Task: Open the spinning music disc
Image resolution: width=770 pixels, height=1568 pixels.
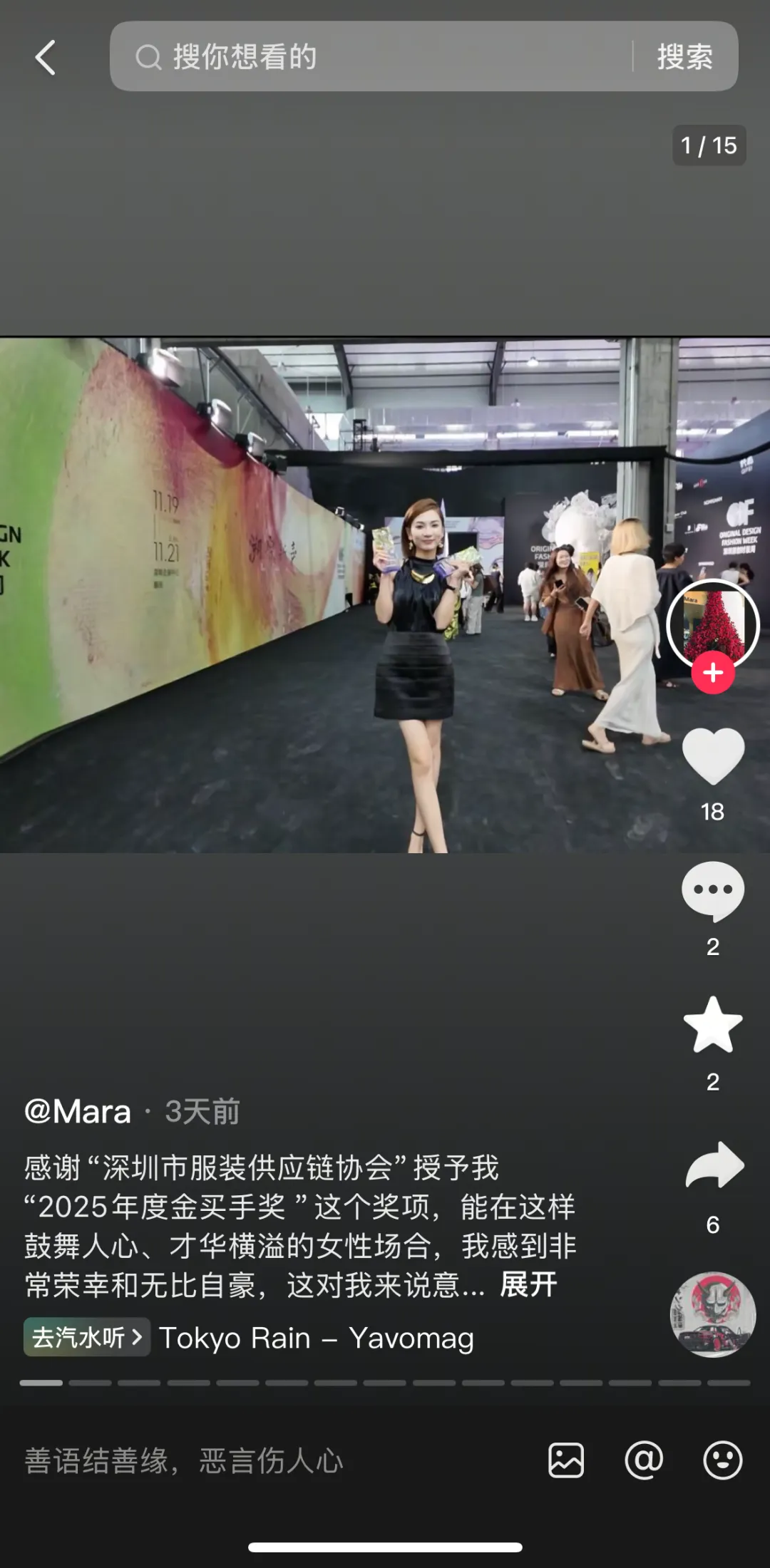Action: [713, 1314]
